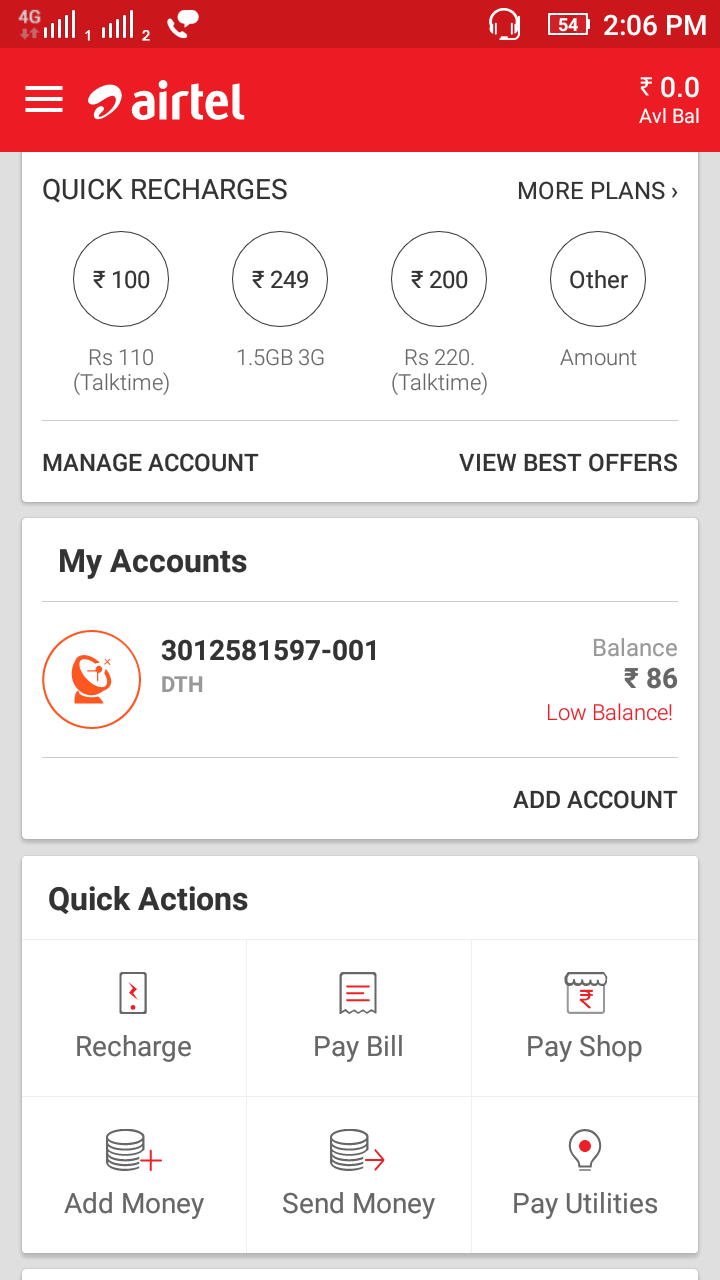This screenshot has height=1280, width=720.
Task: Check the available balance in header
Action: [669, 100]
